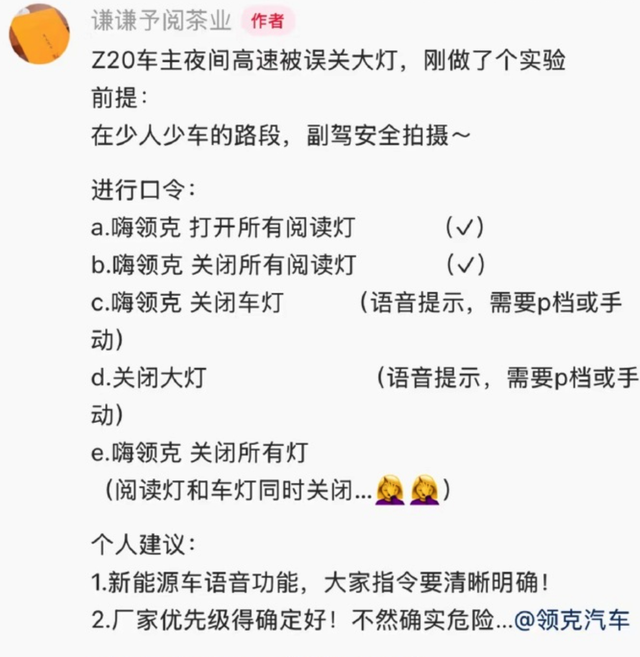The width and height of the screenshot is (640, 657).
Task: Open 谦谦予阅茶业's profile avatar
Action: tap(38, 33)
